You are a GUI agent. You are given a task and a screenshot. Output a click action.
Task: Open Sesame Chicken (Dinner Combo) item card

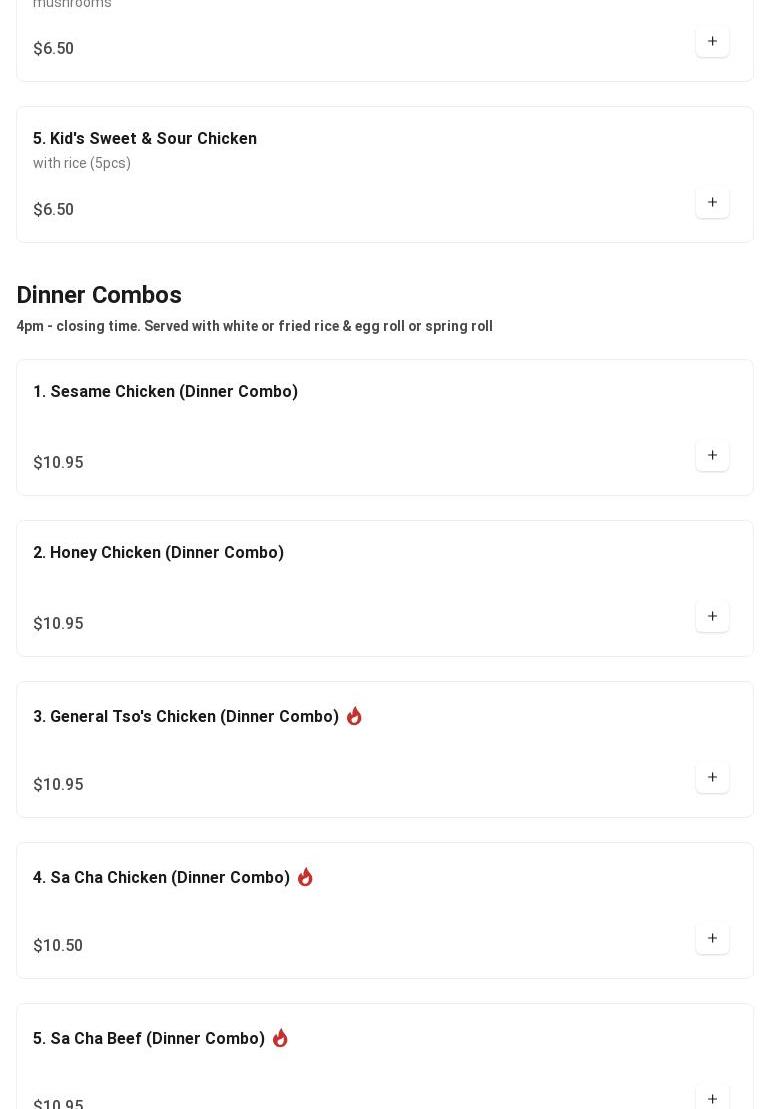tap(165, 392)
